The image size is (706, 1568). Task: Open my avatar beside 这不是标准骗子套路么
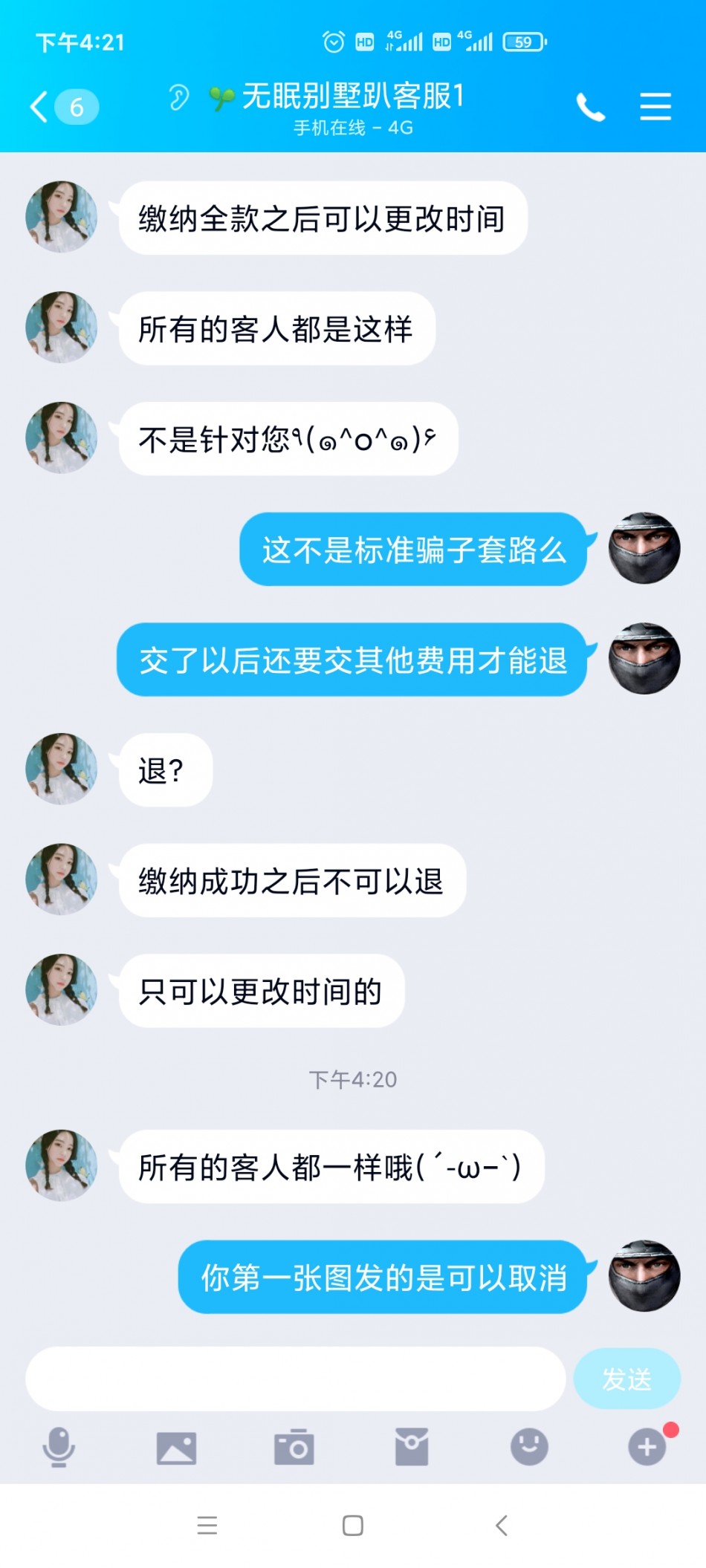click(644, 549)
